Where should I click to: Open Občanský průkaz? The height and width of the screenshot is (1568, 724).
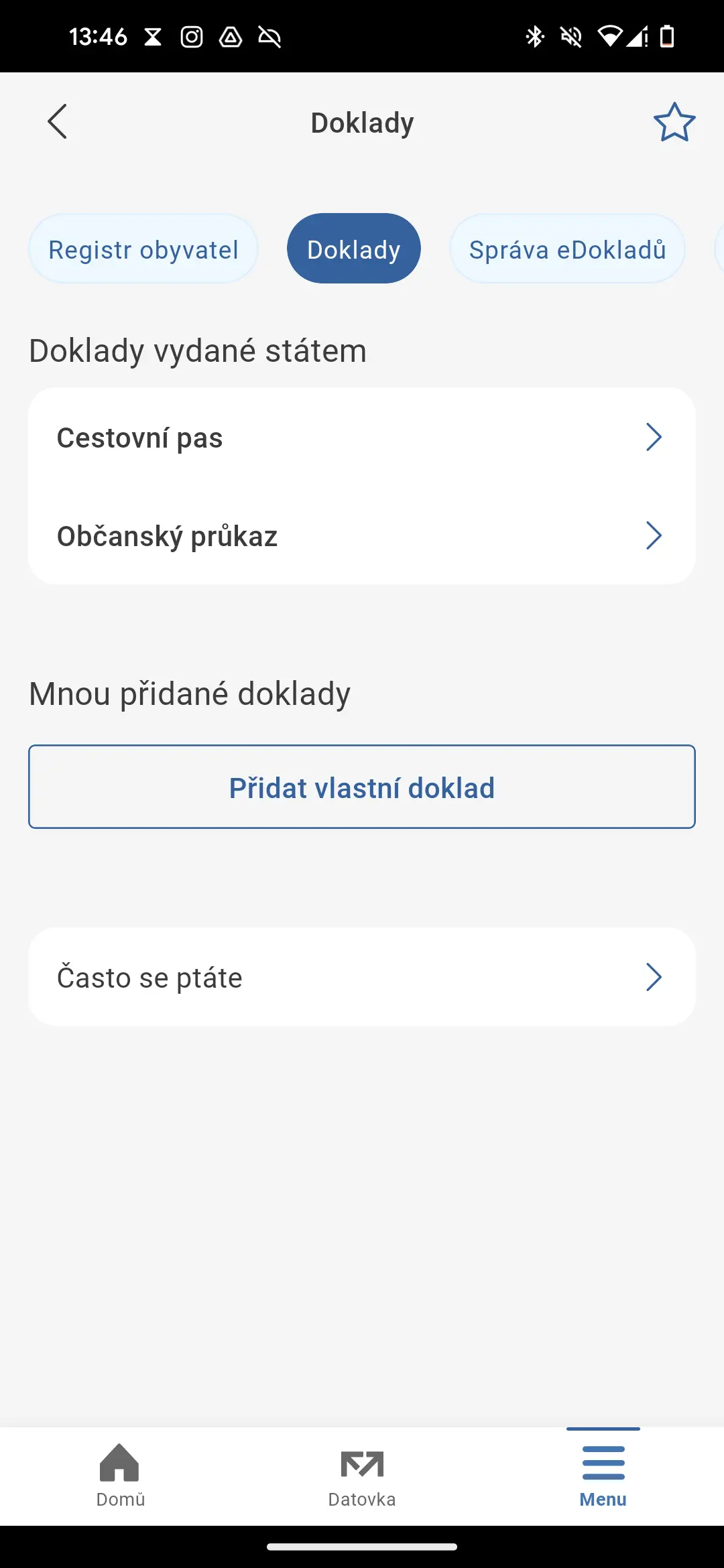tap(362, 536)
